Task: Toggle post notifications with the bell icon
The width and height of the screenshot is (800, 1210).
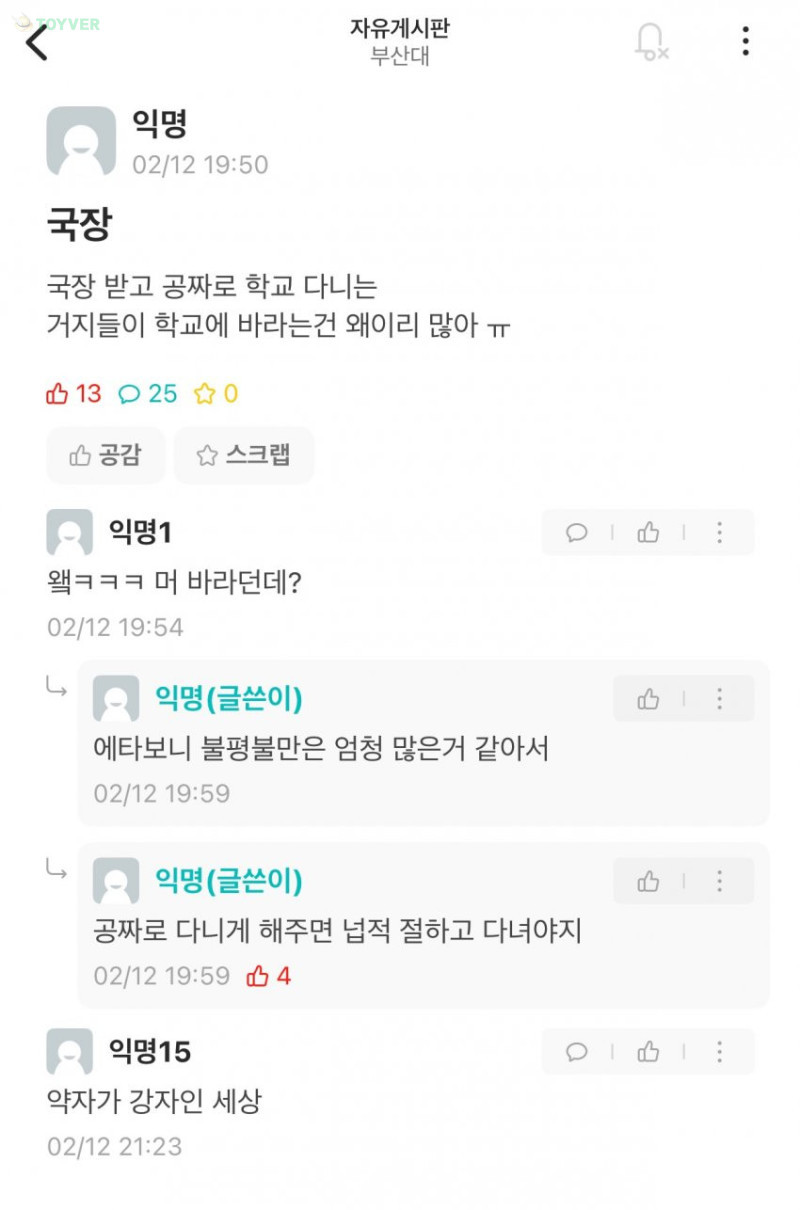Action: pyautogui.click(x=650, y=41)
